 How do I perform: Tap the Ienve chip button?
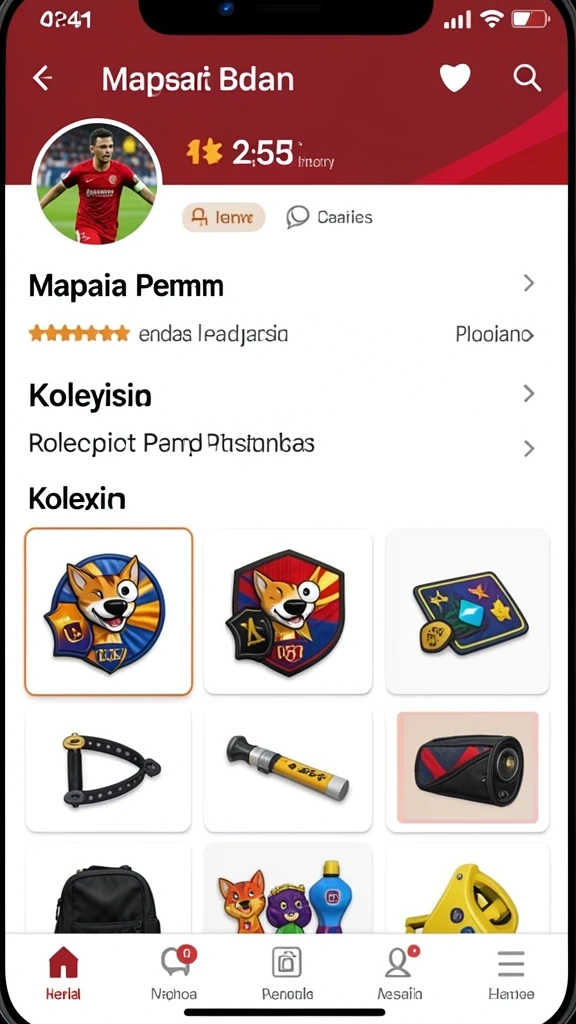click(223, 217)
